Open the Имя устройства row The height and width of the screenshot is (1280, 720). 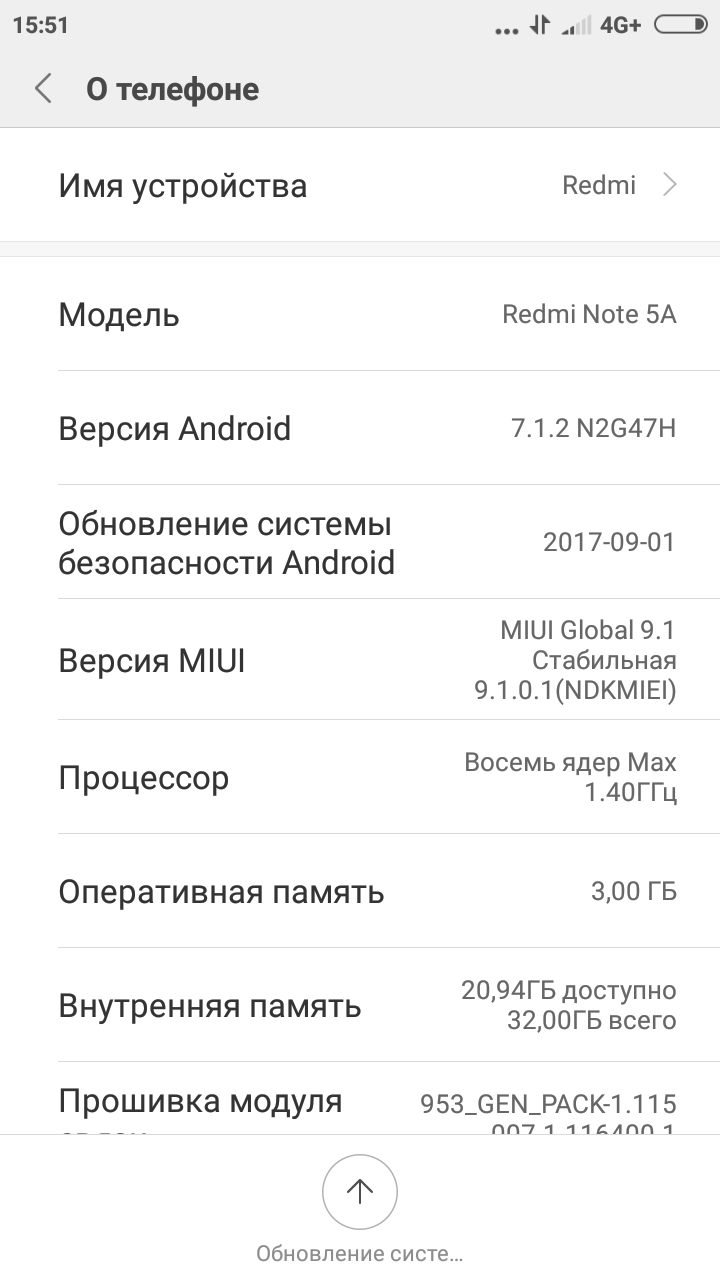pyautogui.click(x=360, y=185)
